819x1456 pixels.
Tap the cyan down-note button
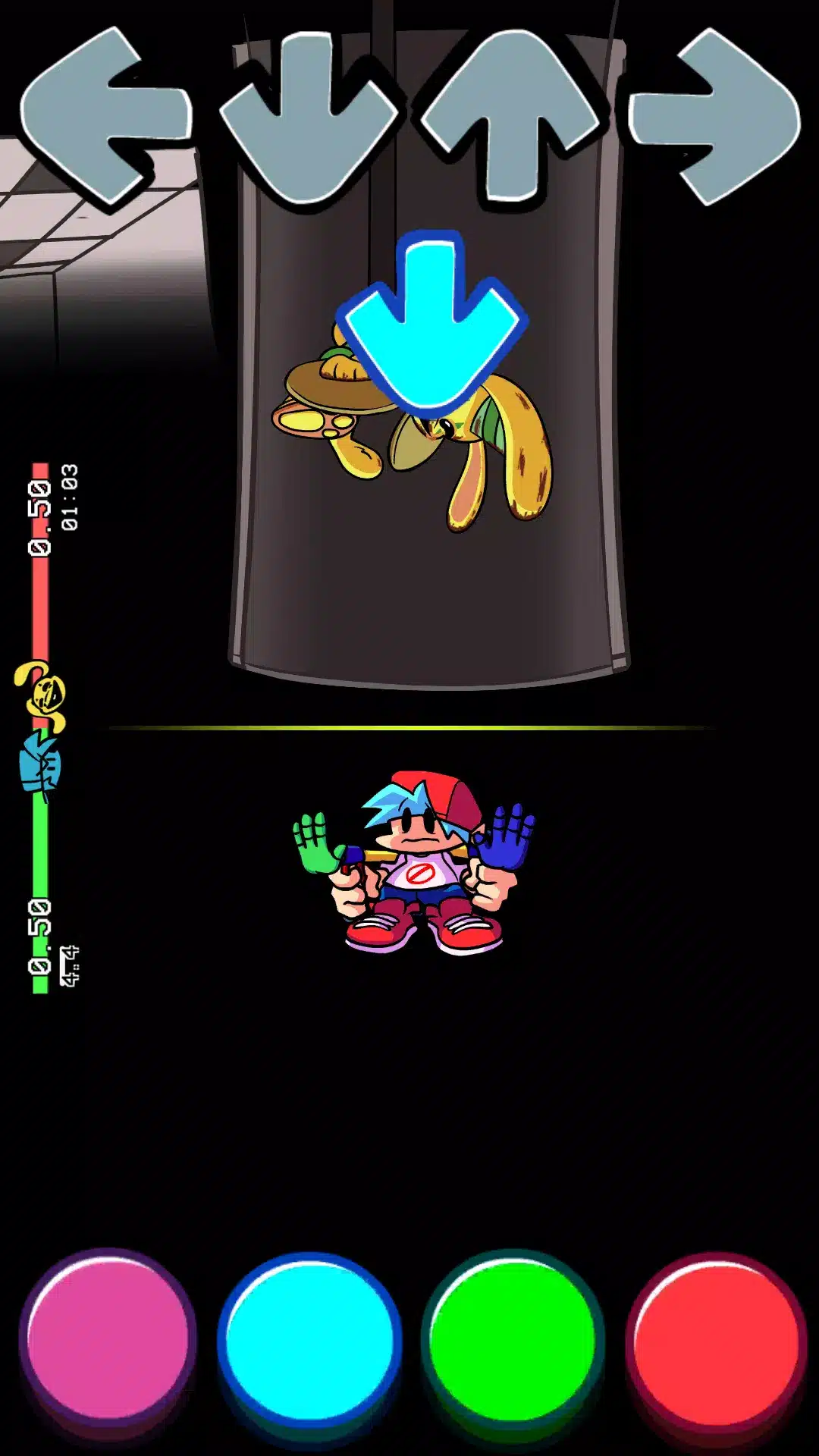[309, 1338]
